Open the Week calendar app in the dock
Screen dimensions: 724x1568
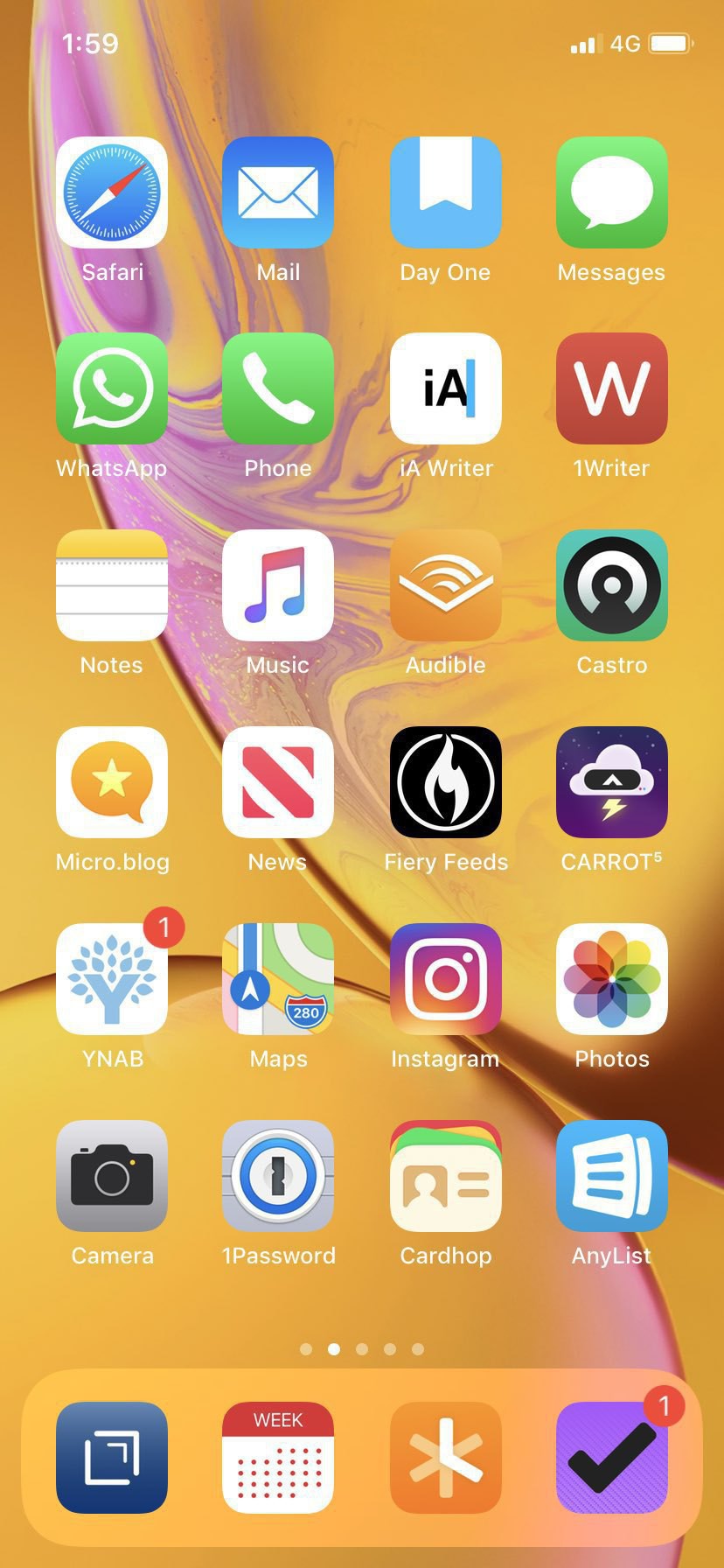point(278,1458)
